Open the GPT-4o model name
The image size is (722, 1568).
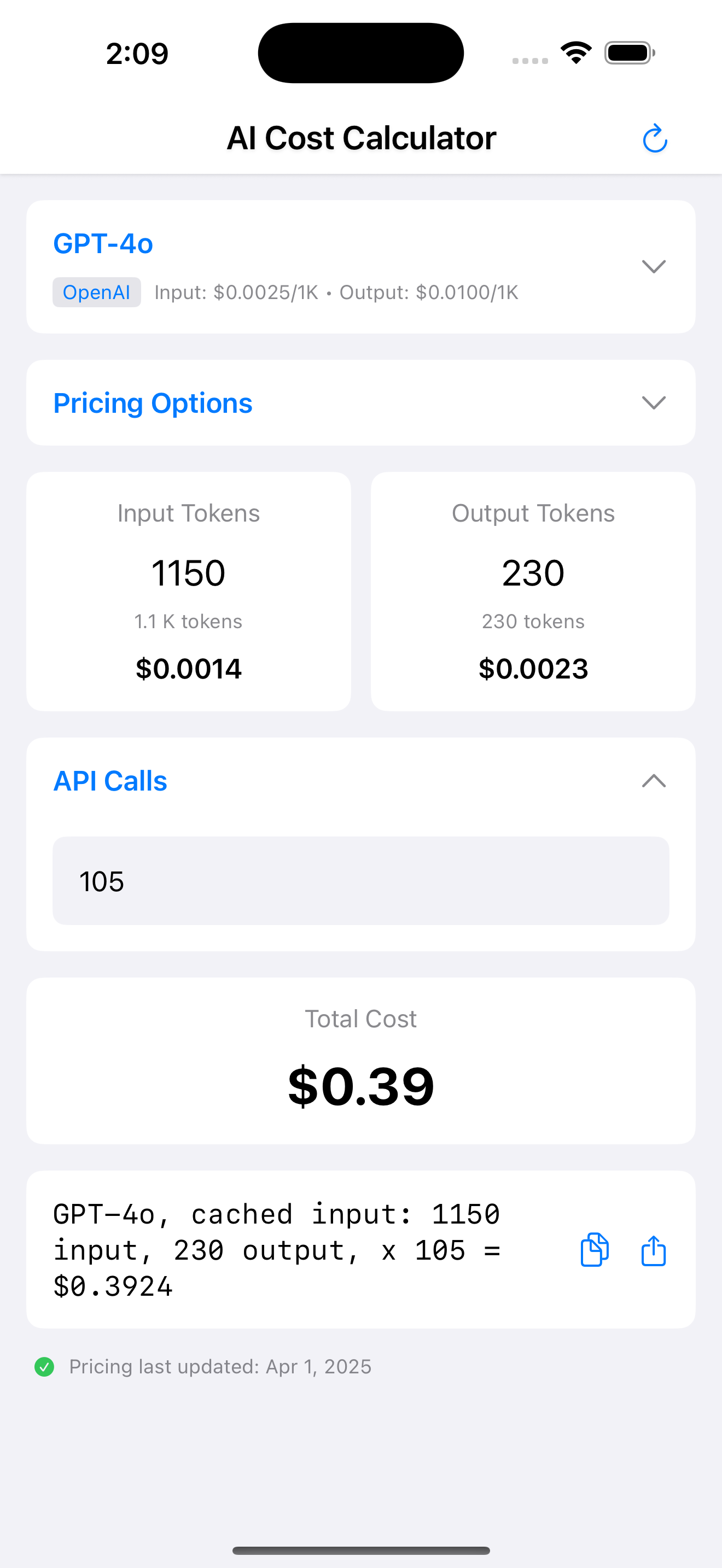point(103,243)
